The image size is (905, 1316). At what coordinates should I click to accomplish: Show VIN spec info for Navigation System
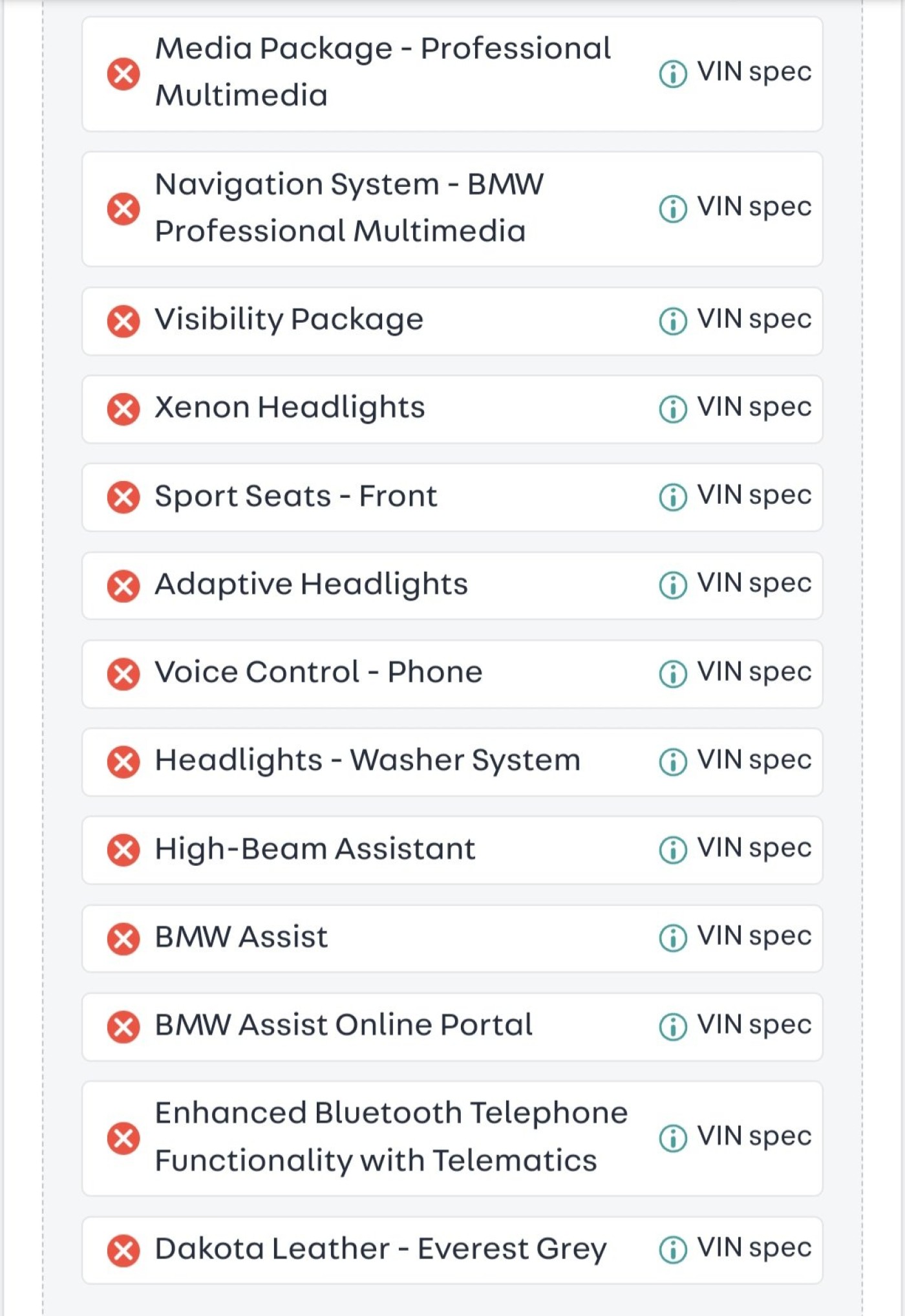click(x=672, y=209)
